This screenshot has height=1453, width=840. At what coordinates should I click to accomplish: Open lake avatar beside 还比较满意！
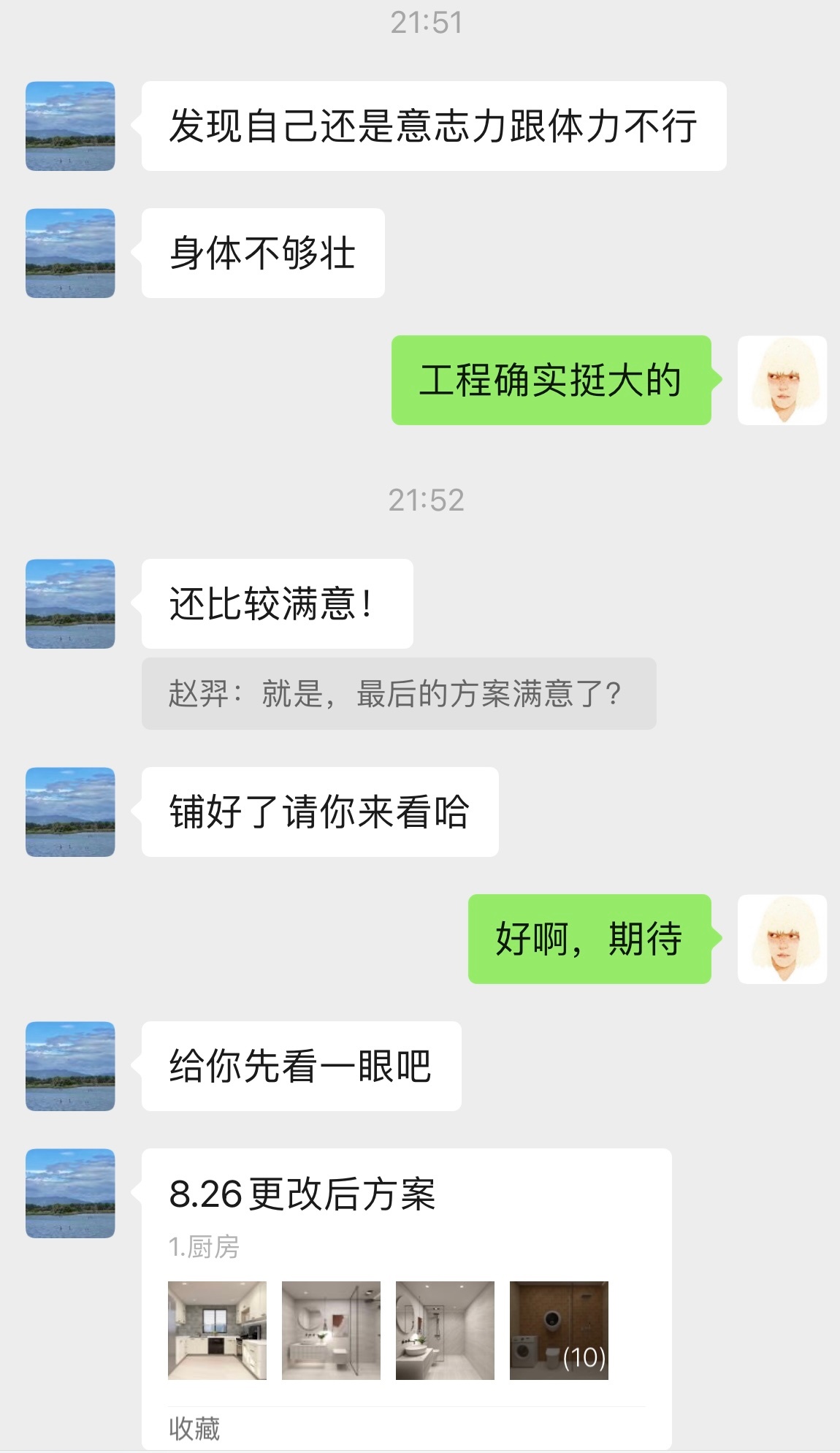(x=70, y=603)
